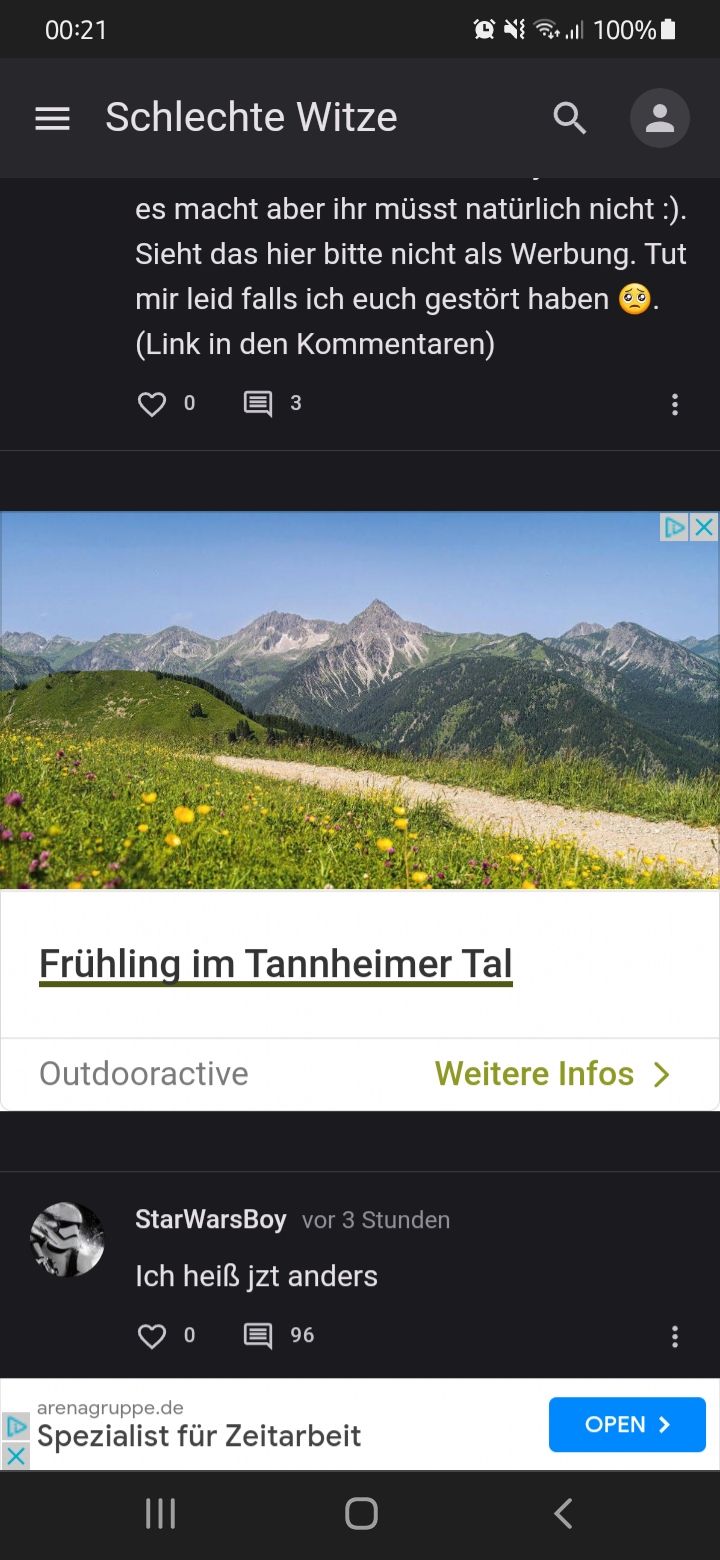Open the hamburger navigation drawer
The image size is (720, 1560).
(52, 119)
